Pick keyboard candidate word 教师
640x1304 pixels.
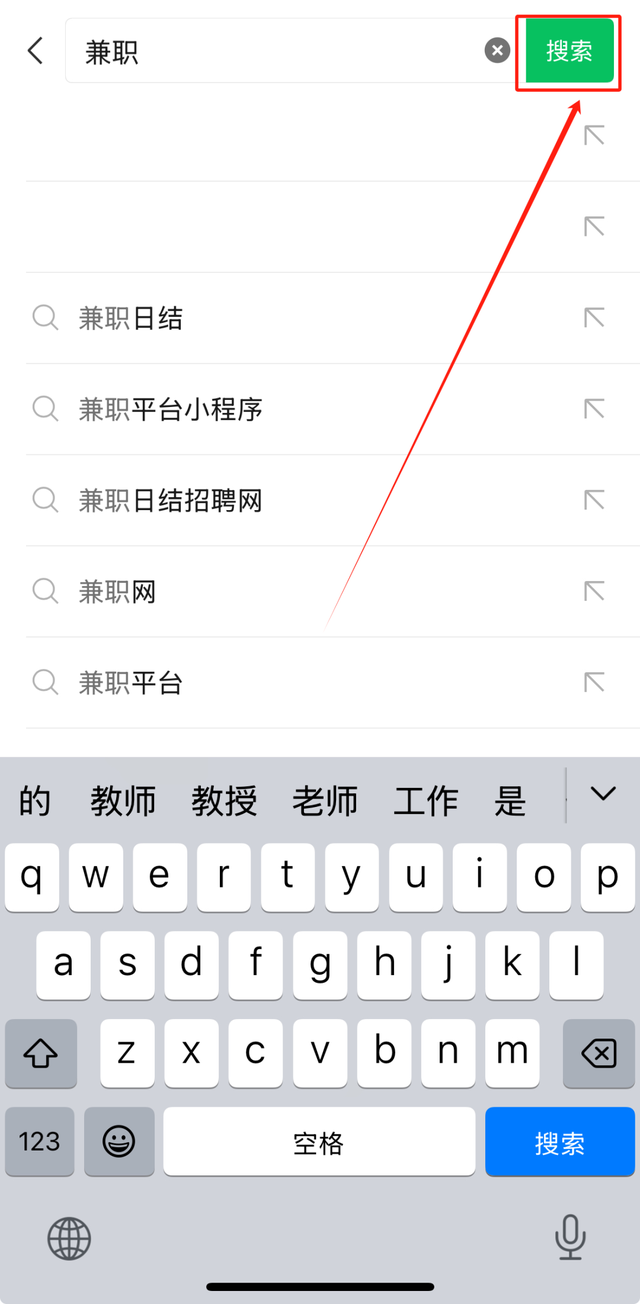[123, 800]
